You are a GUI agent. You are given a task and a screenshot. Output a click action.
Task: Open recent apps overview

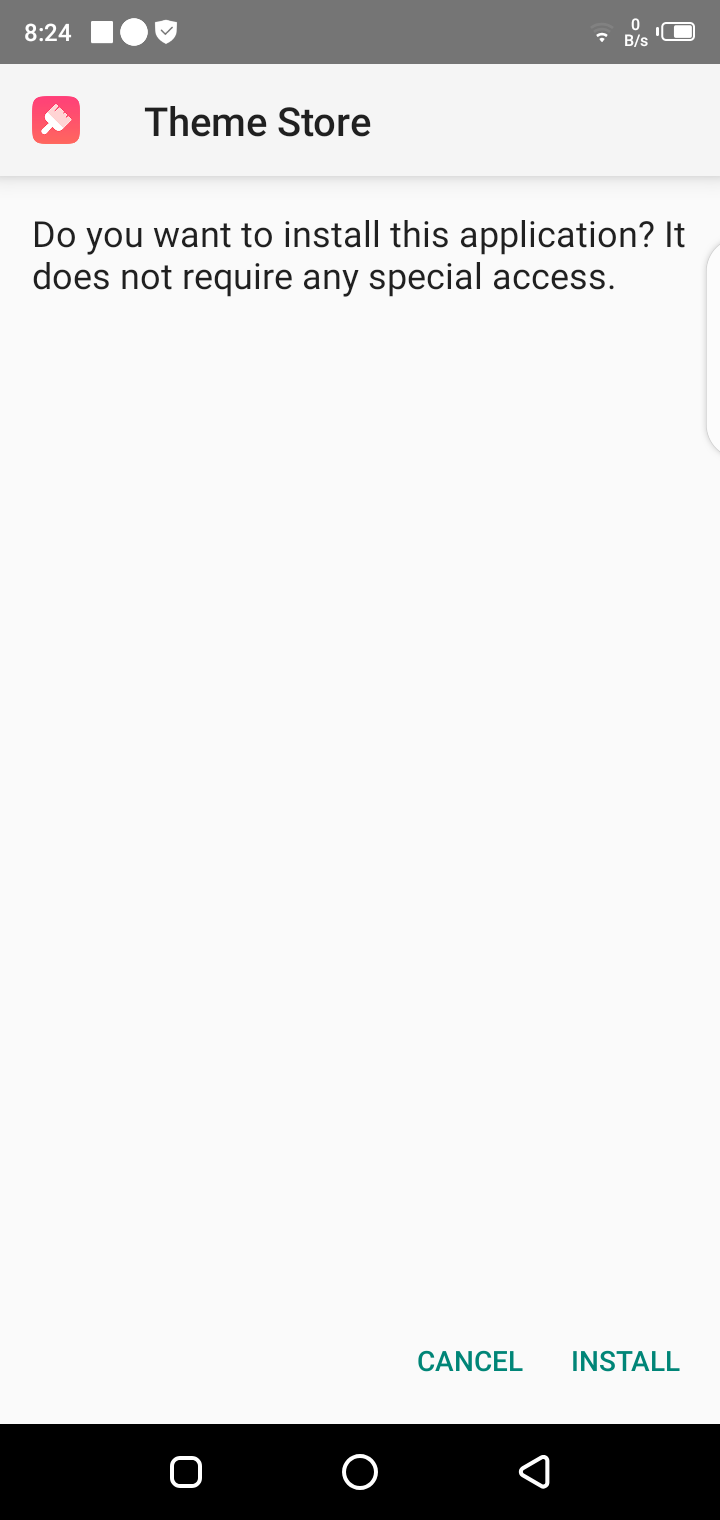point(186,1471)
